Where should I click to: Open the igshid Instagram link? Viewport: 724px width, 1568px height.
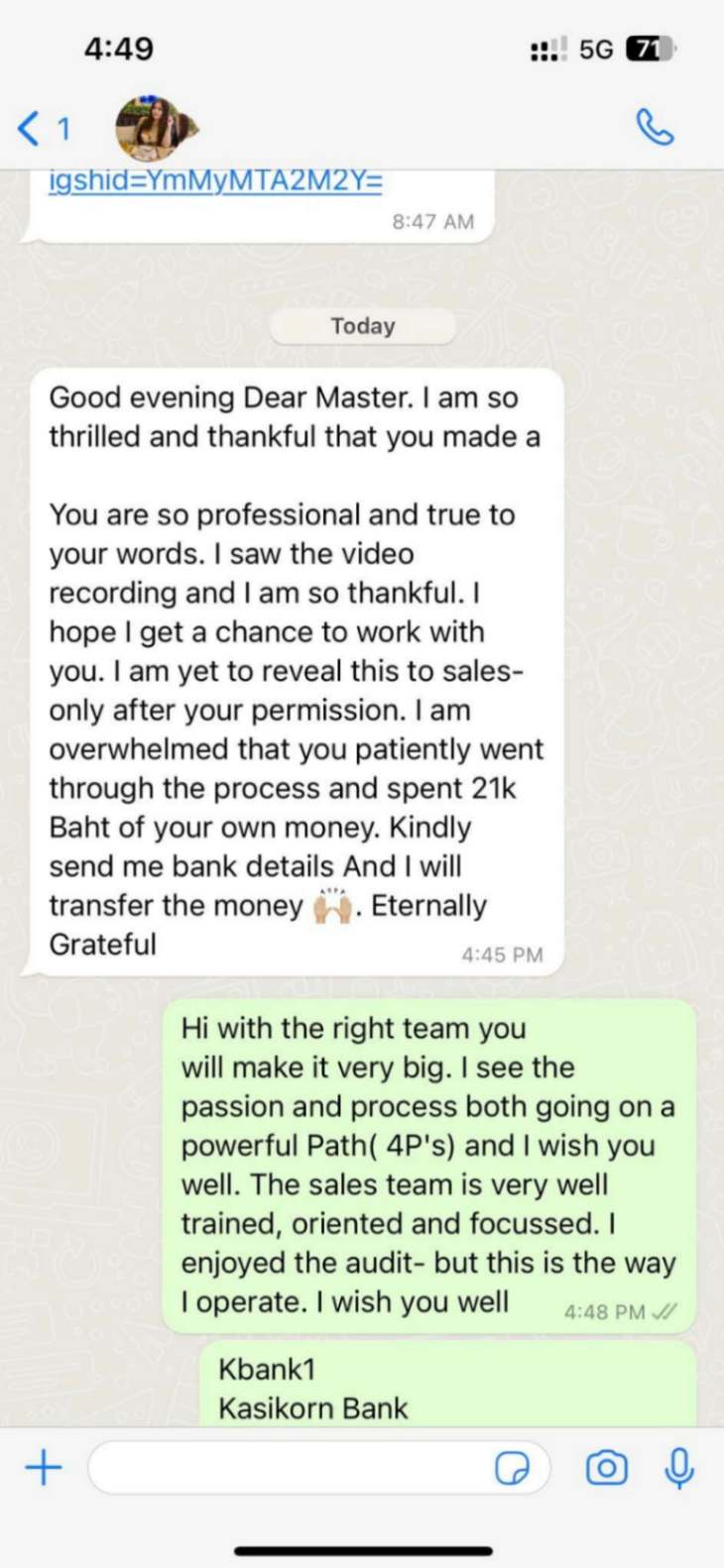click(215, 181)
